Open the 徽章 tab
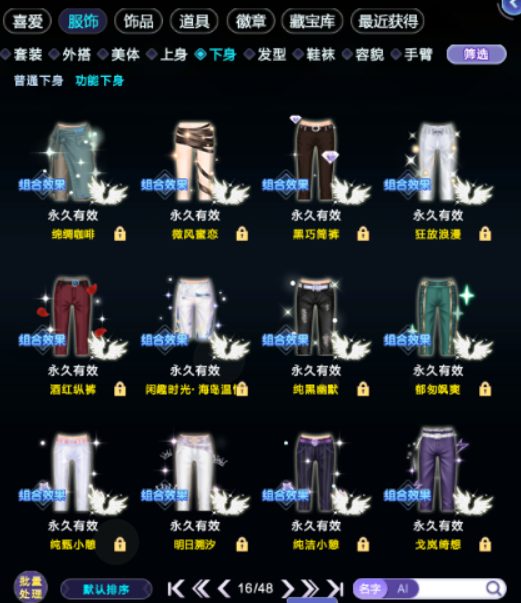Image resolution: width=521 pixels, height=603 pixels. (x=251, y=21)
